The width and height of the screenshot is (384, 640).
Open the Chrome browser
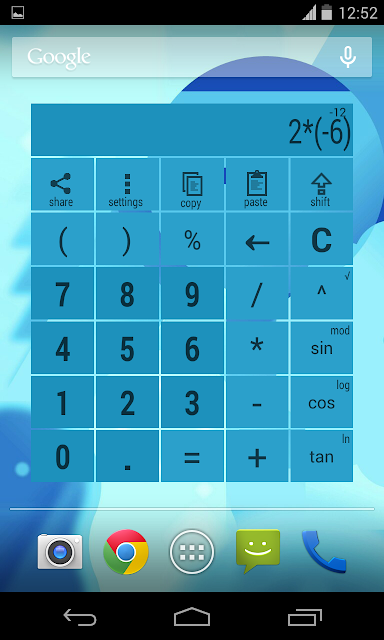pos(126,552)
